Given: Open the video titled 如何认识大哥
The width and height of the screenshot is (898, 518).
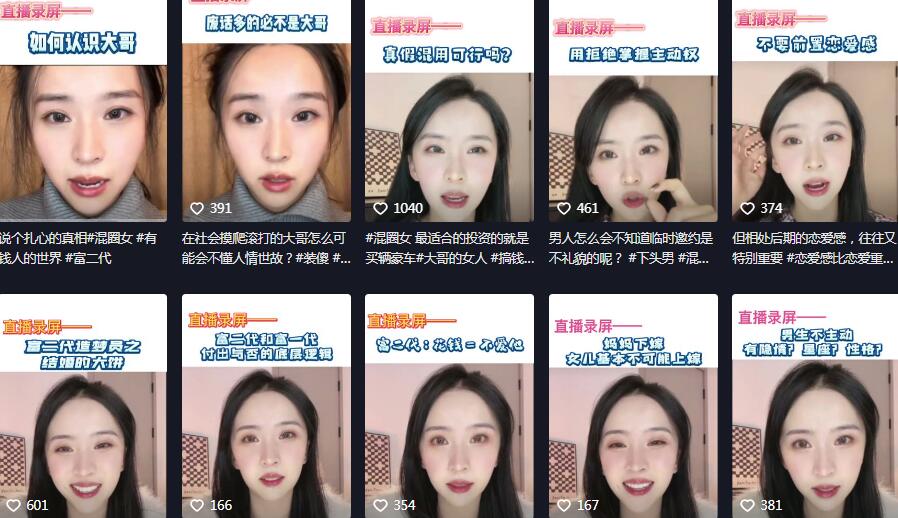Looking at the screenshot, I should pyautogui.click(x=82, y=120).
